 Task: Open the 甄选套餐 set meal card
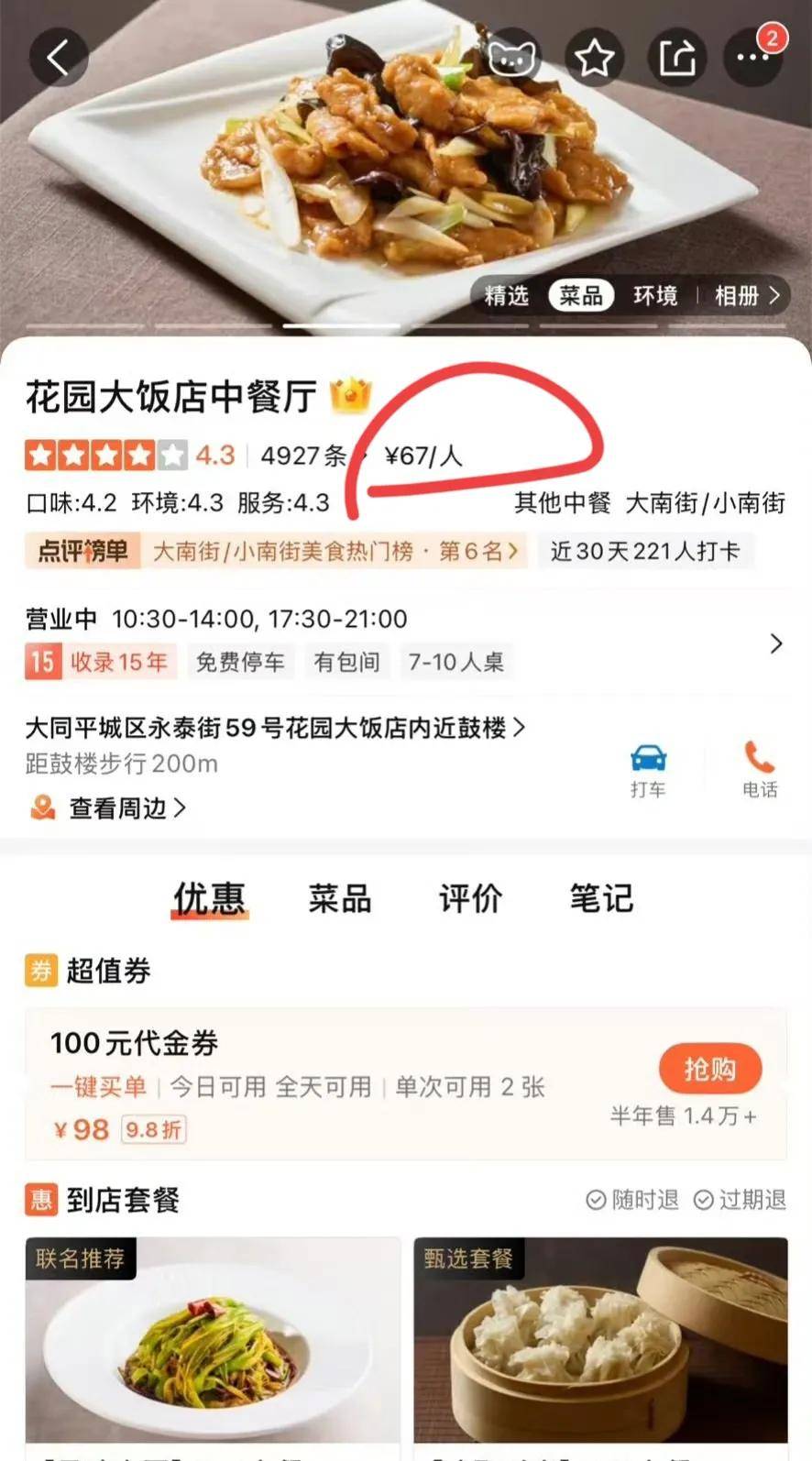[600, 1343]
